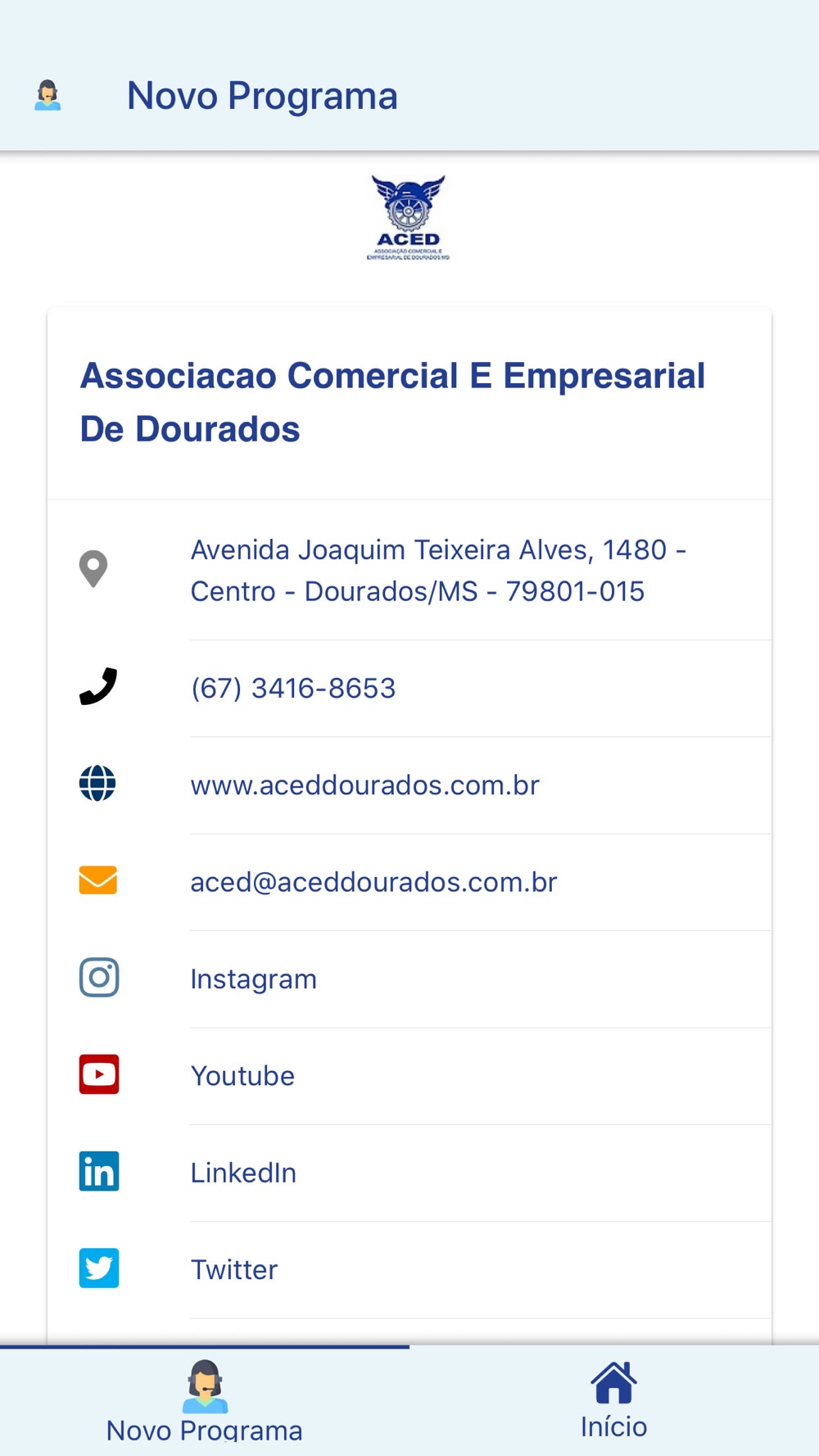Image resolution: width=819 pixels, height=1456 pixels.
Task: Open the Avenida Joaquim Teixeira Alves address row
Action: coord(409,570)
